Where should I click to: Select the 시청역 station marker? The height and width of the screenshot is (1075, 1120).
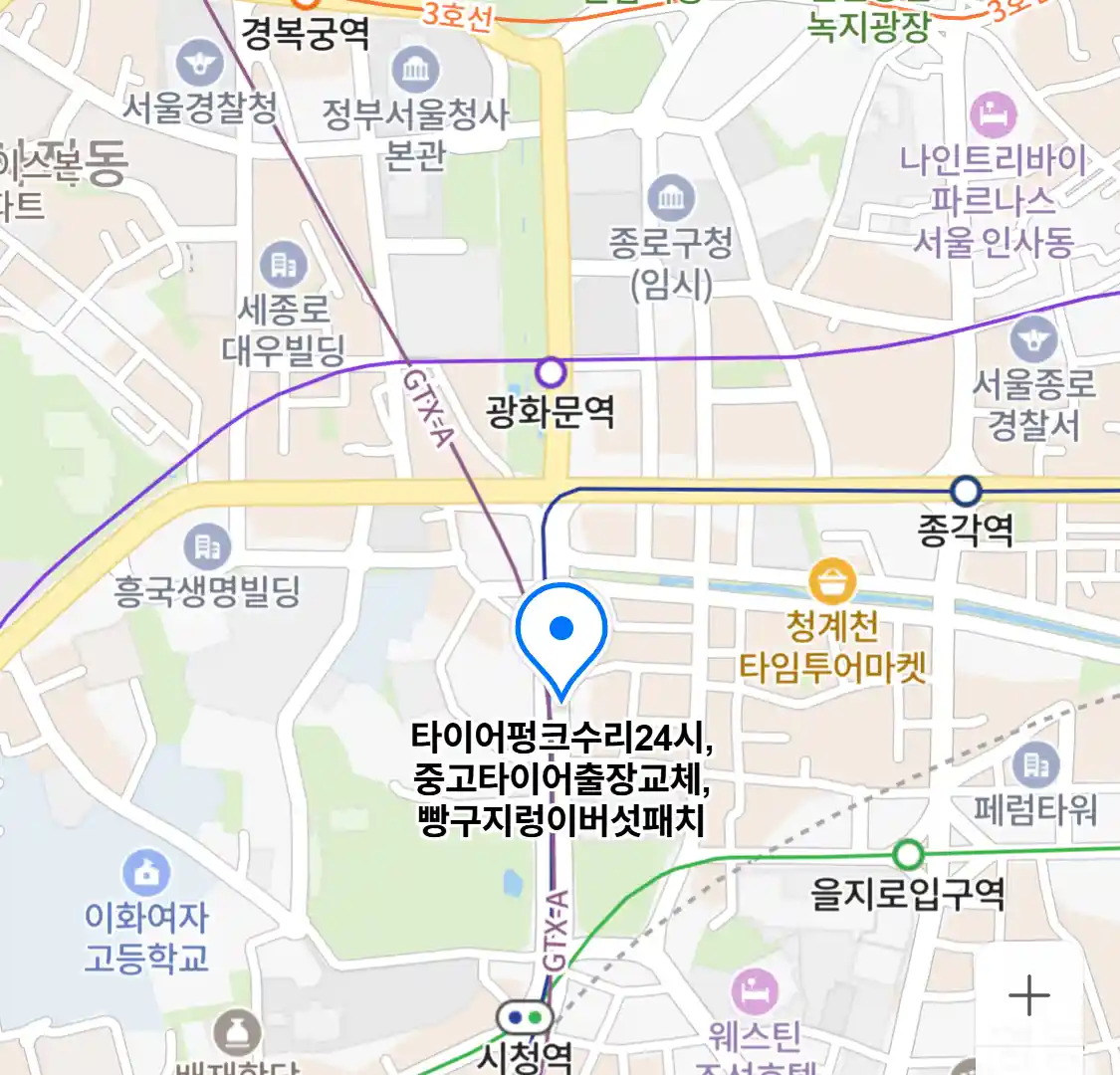[525, 1018]
